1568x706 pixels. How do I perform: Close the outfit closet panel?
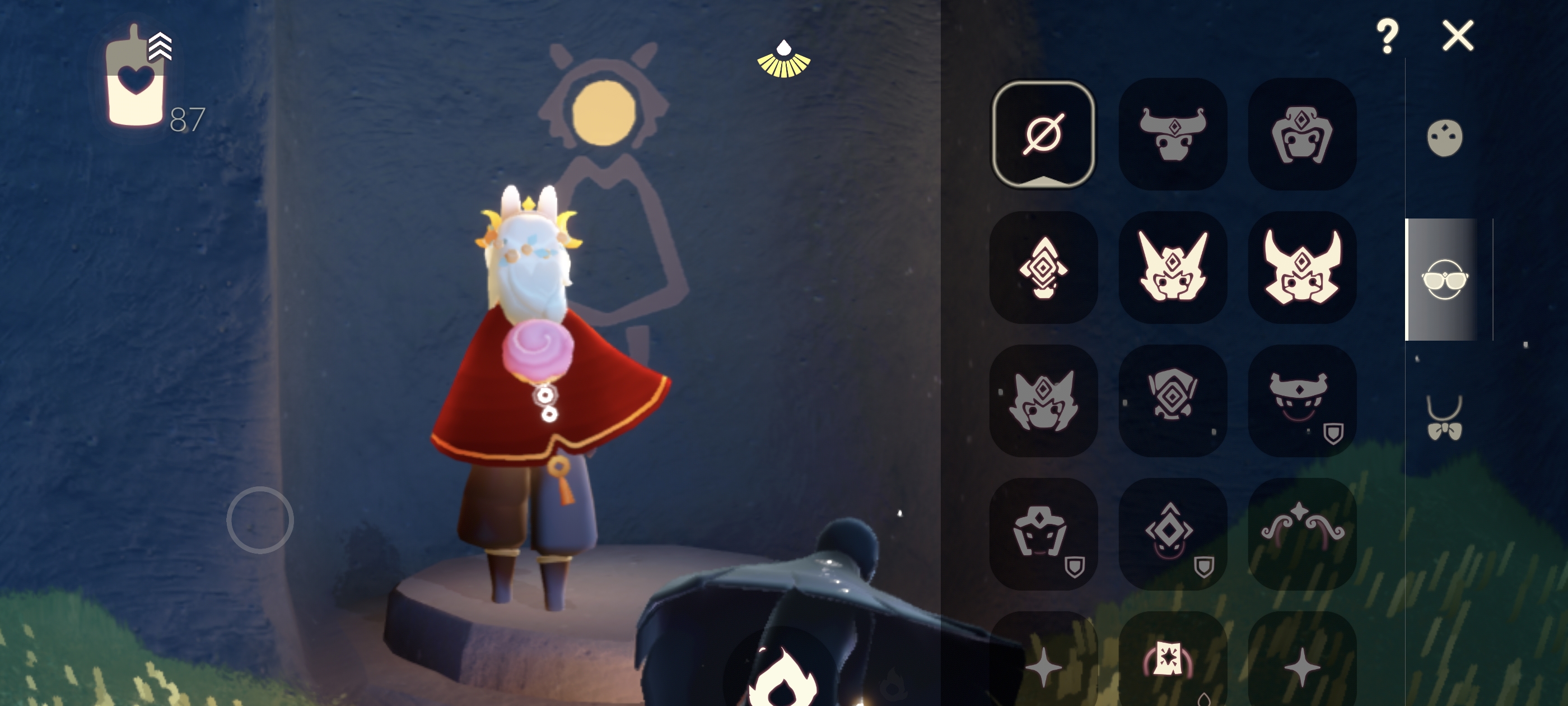point(1458,35)
